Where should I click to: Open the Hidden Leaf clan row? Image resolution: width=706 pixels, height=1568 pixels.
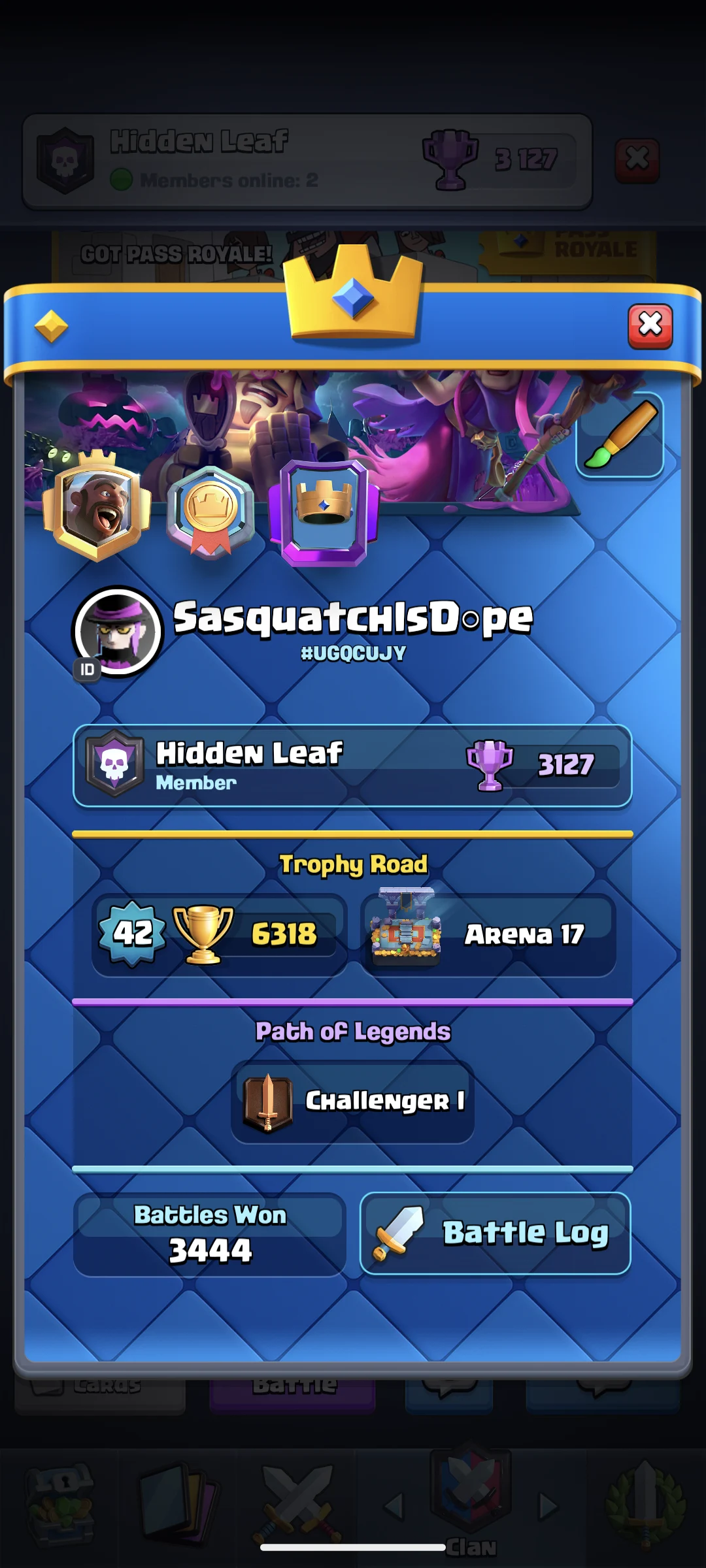click(x=352, y=766)
